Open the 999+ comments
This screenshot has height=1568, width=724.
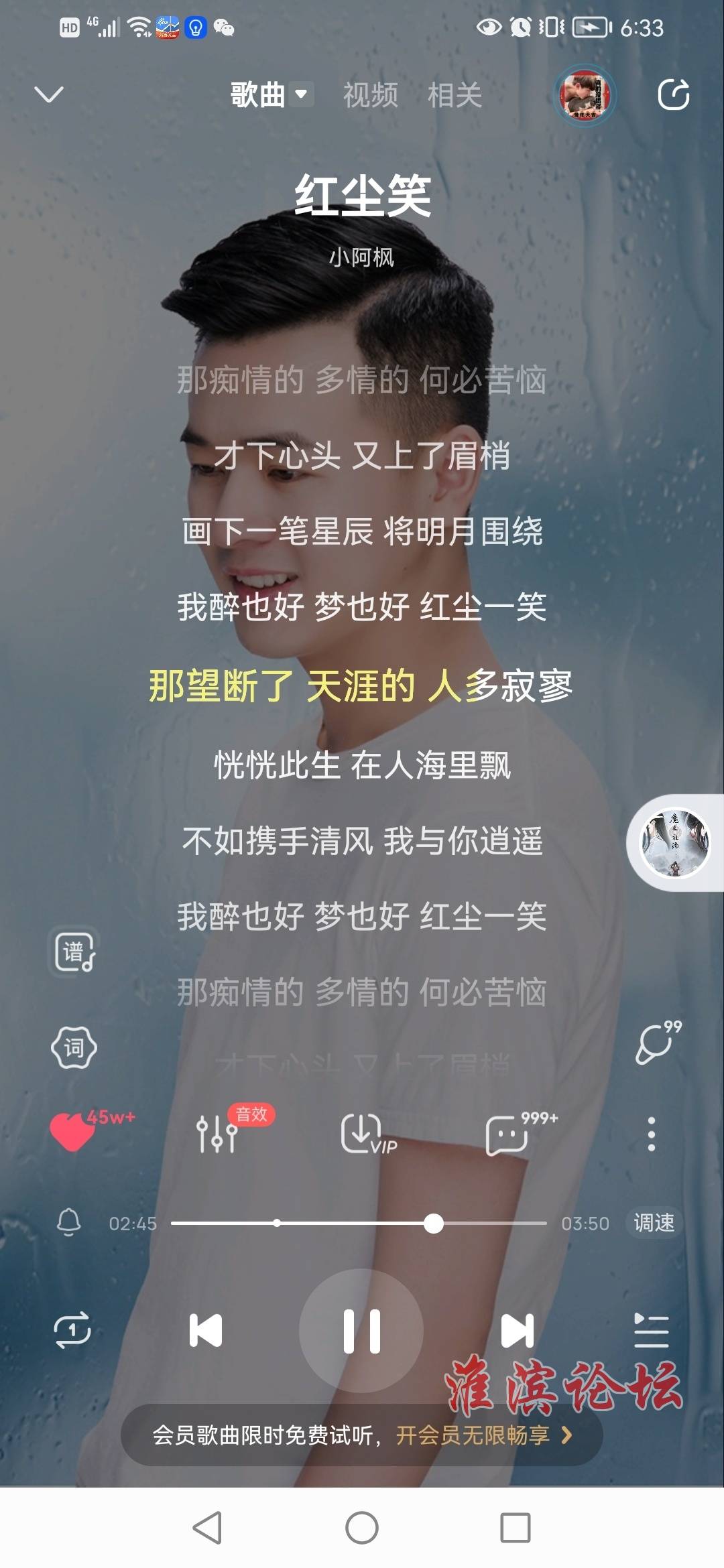click(507, 1134)
